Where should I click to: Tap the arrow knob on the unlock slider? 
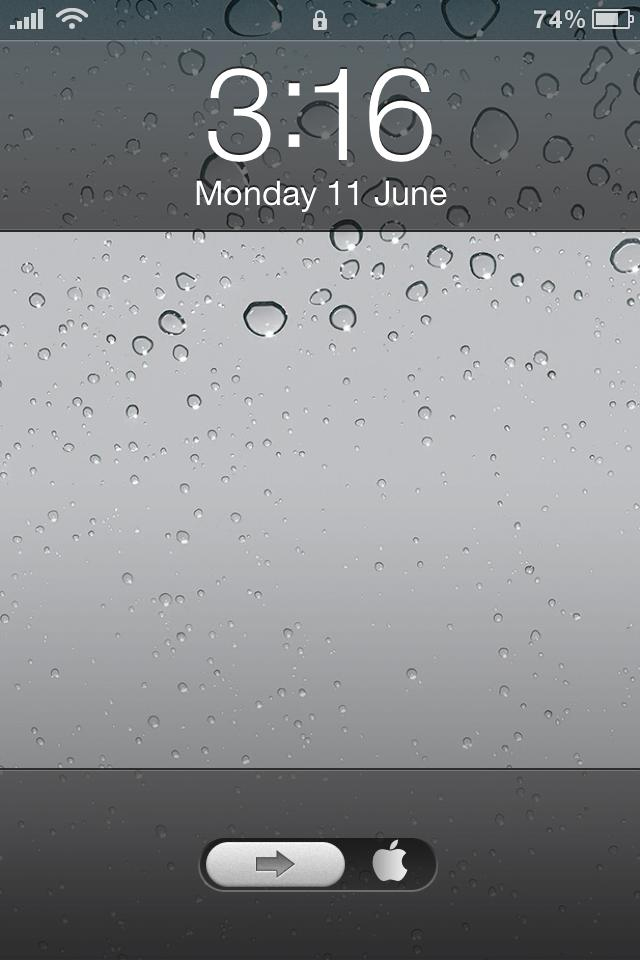pos(275,864)
